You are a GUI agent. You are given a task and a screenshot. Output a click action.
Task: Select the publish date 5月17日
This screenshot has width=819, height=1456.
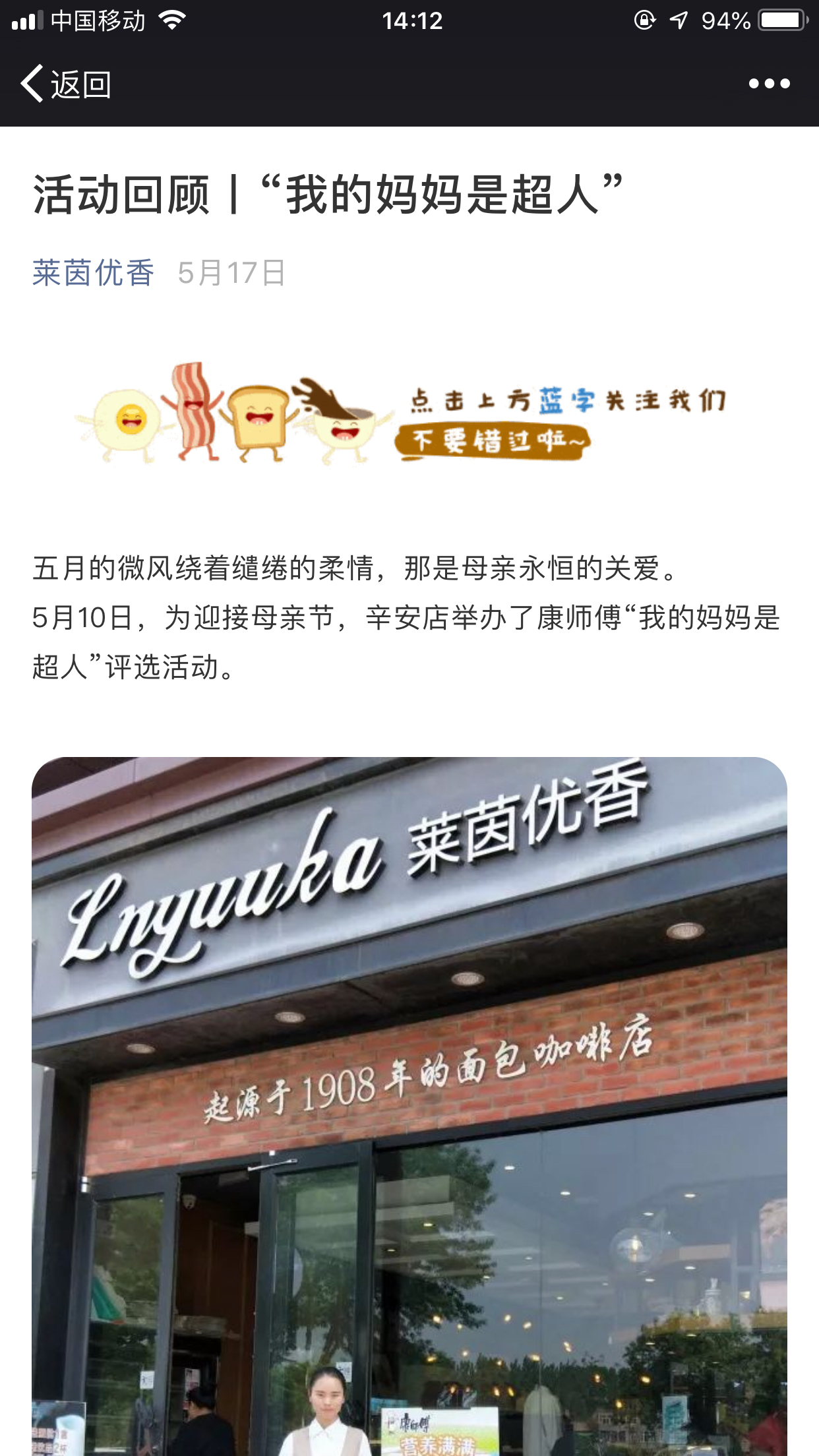232,272
